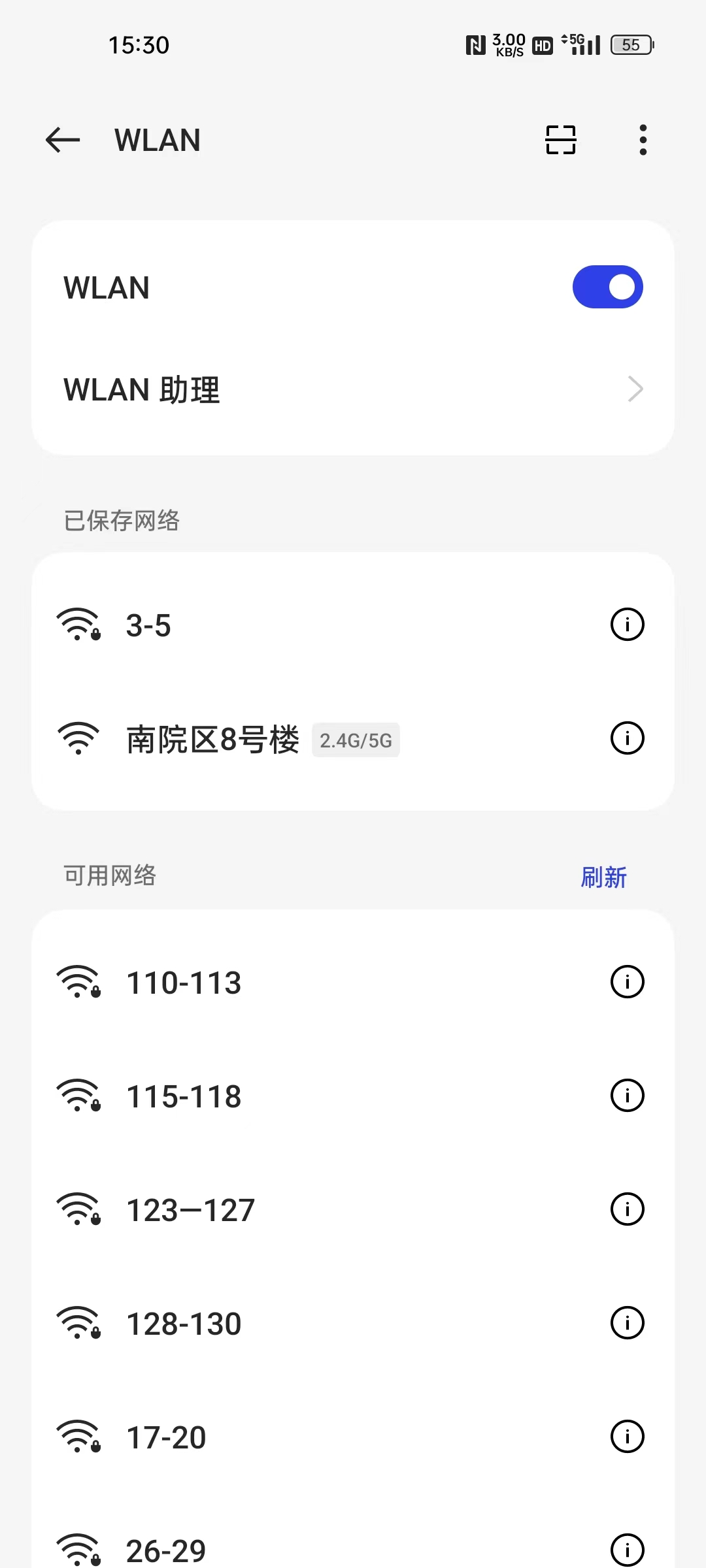Screen dimensions: 706x1568
Task: View info details for 南院区8号楼
Action: 627,738
